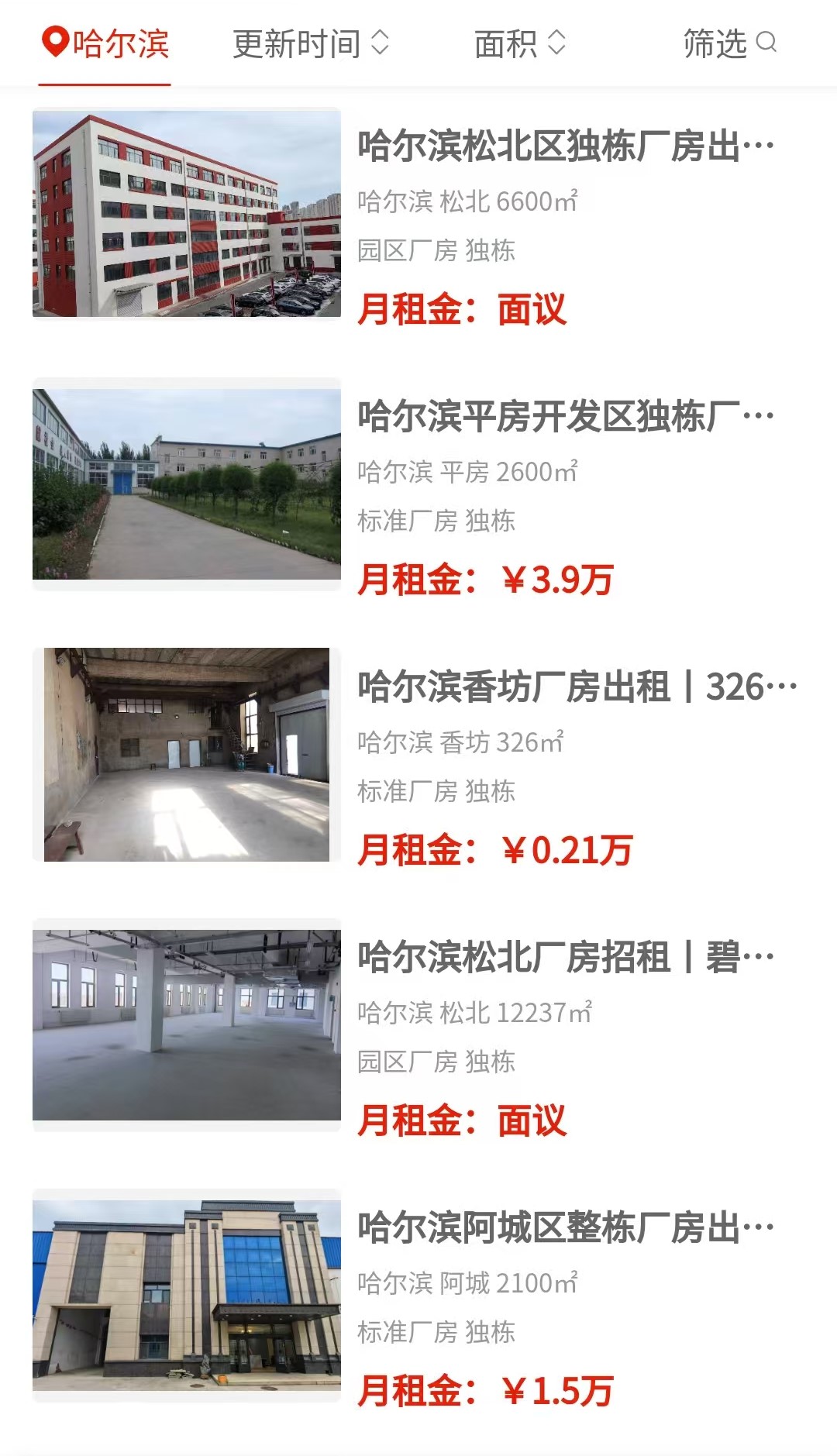
Task: Open the 筛选 filter options
Action: click(728, 43)
